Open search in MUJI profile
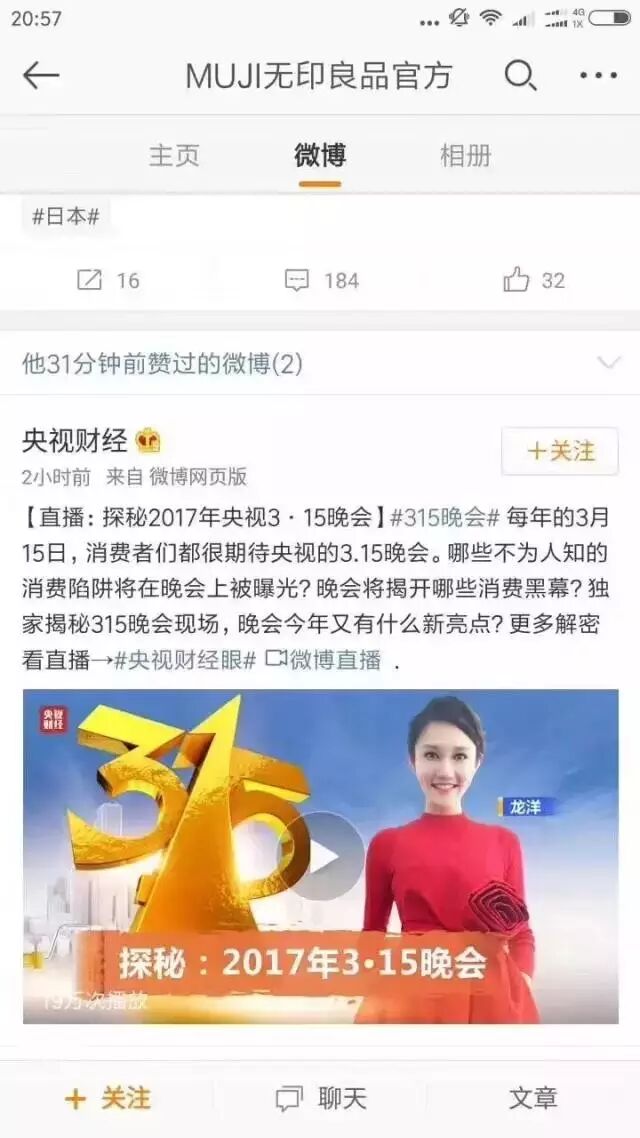 coord(520,75)
